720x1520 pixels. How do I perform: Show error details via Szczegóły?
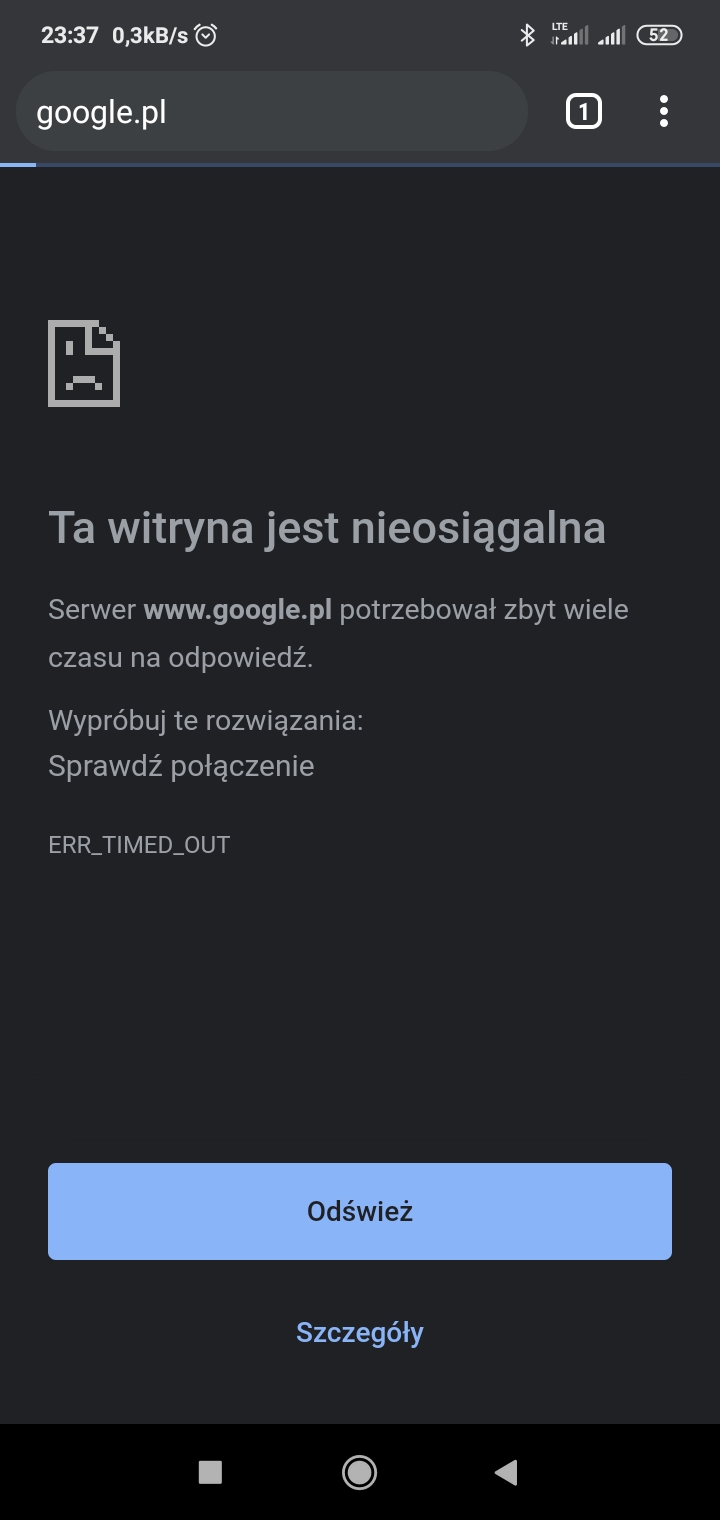(x=360, y=1332)
